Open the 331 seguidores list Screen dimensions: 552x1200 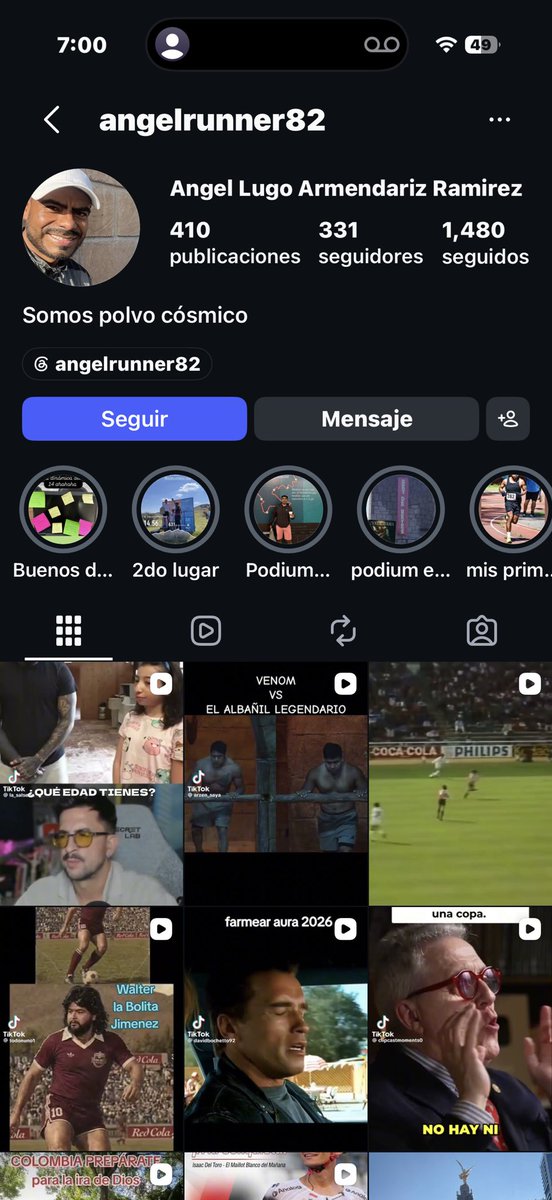(x=370, y=243)
